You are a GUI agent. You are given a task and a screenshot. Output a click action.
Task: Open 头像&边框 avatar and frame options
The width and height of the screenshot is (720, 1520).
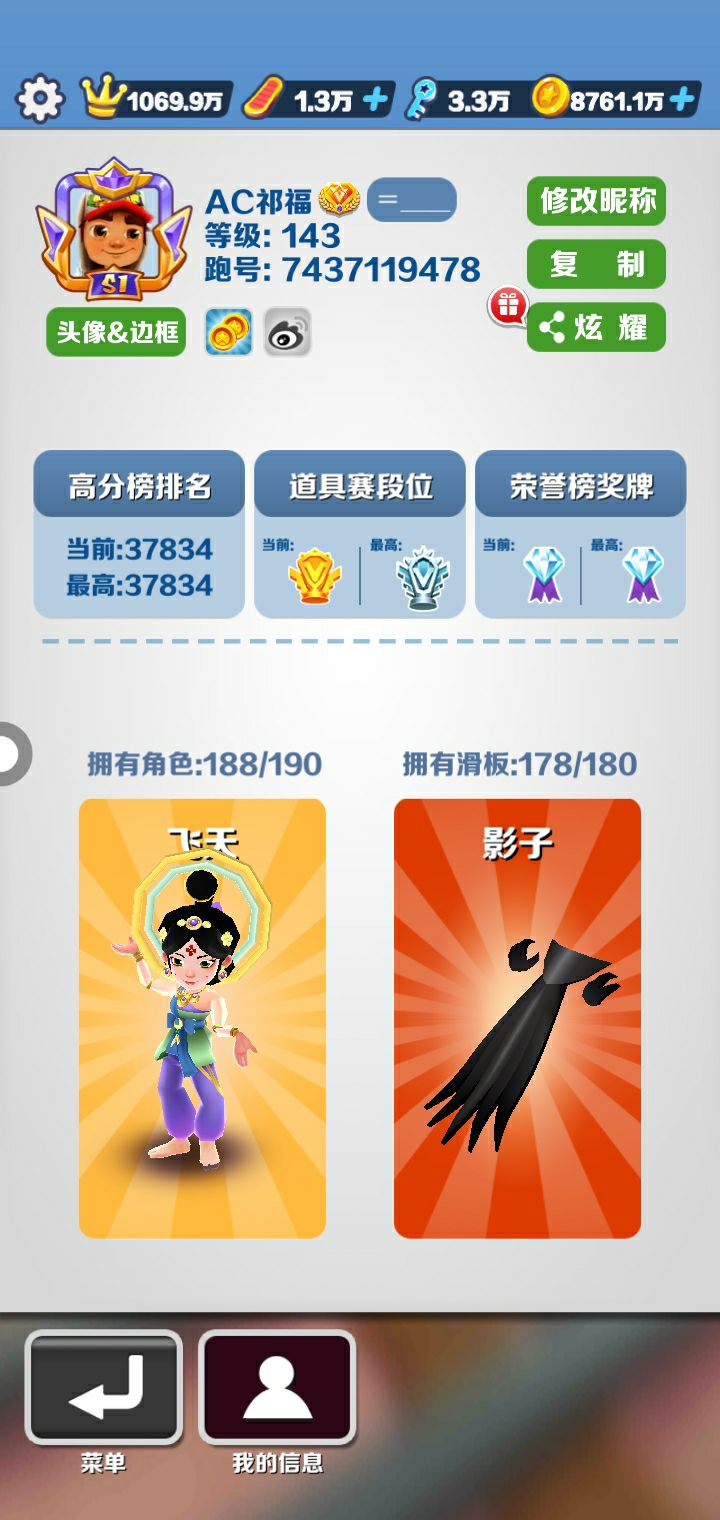click(116, 332)
